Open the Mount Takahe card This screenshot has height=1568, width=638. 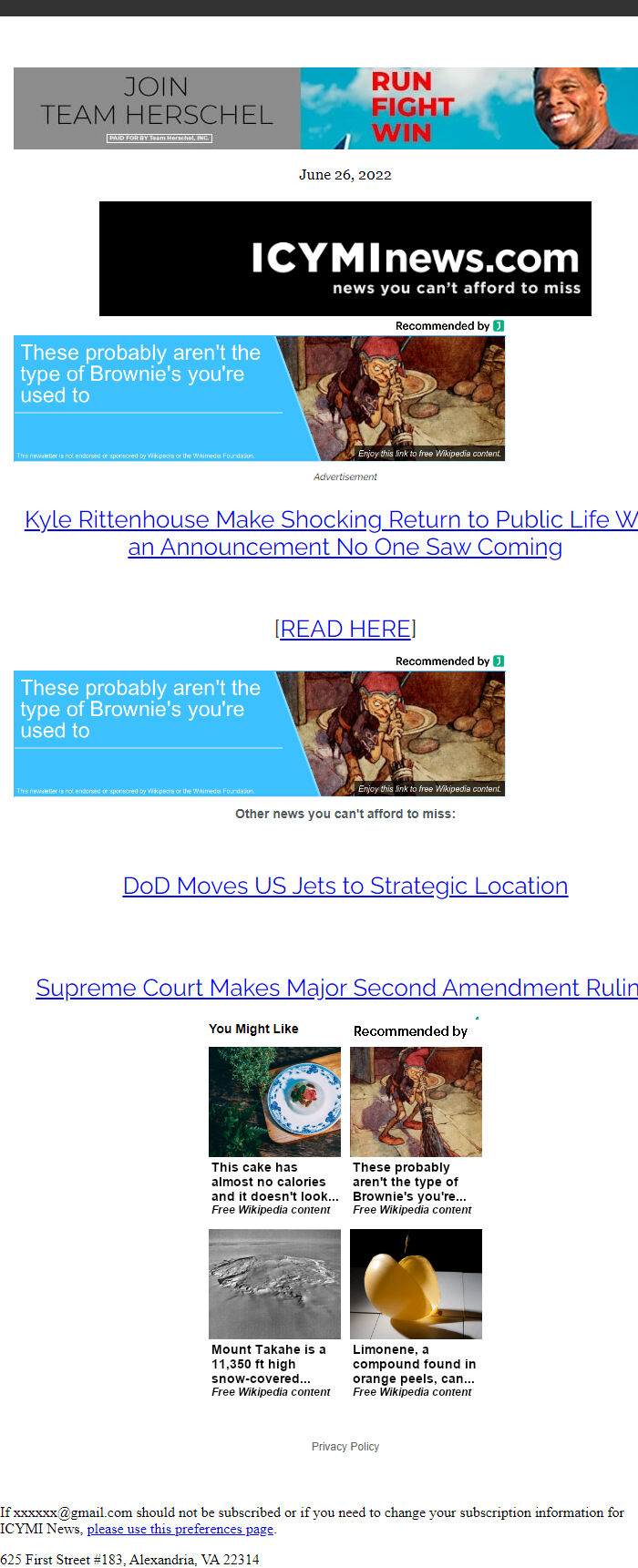click(274, 1312)
